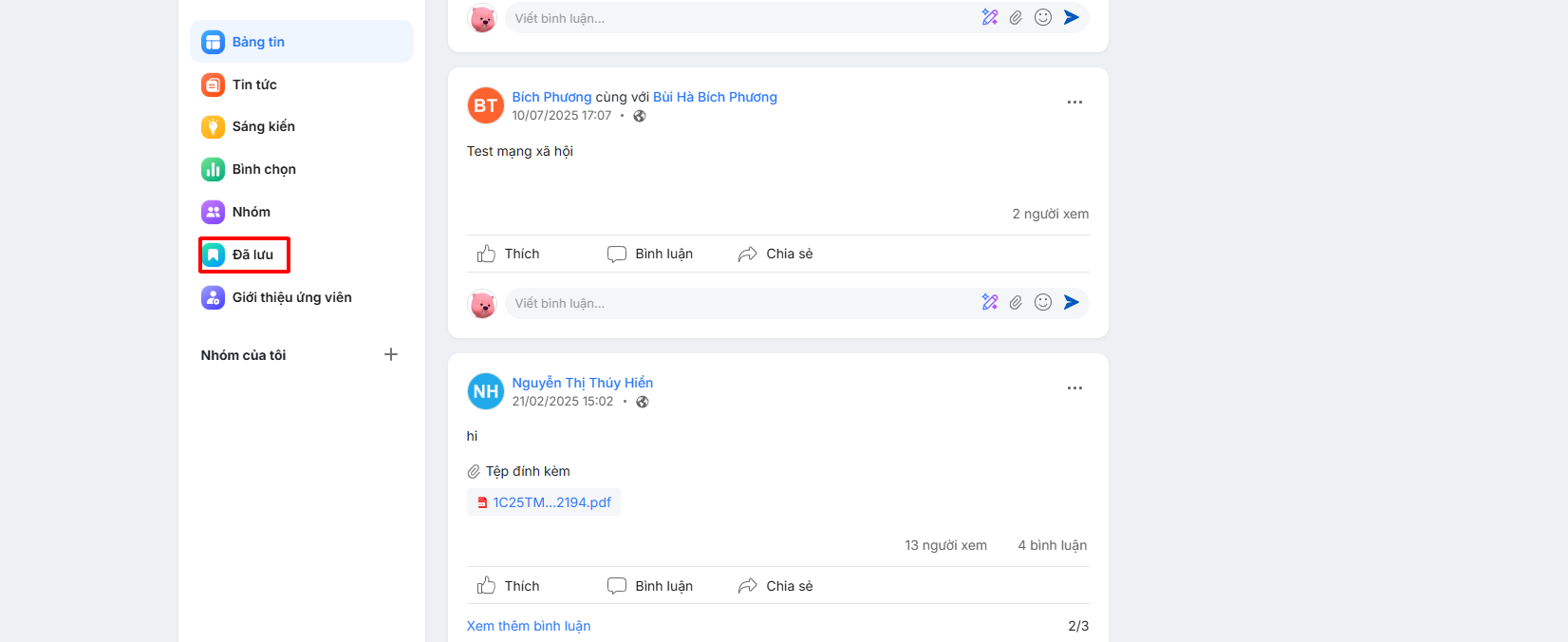
Task: Tap comment field under Bích Phương's post
Action: click(x=740, y=303)
